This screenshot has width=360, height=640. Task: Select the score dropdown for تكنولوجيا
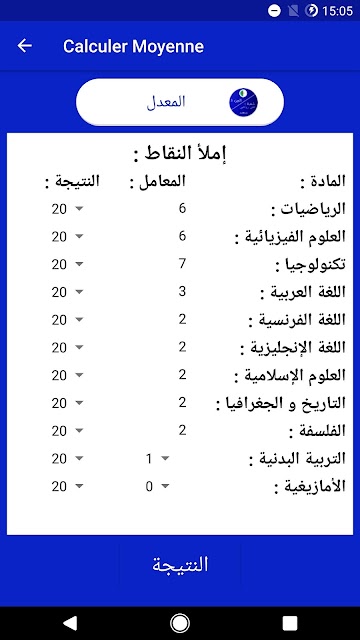pos(67,264)
